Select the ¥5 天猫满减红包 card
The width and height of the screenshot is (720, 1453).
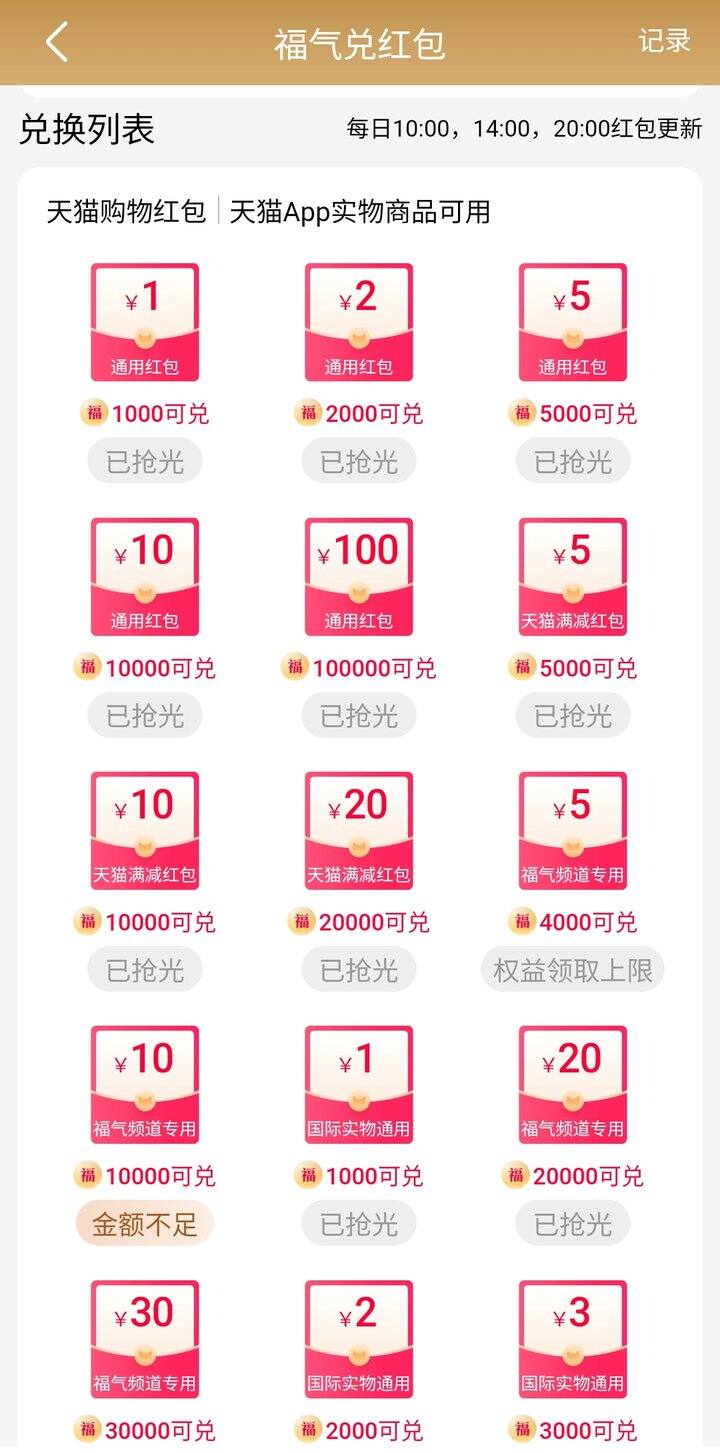(573, 576)
